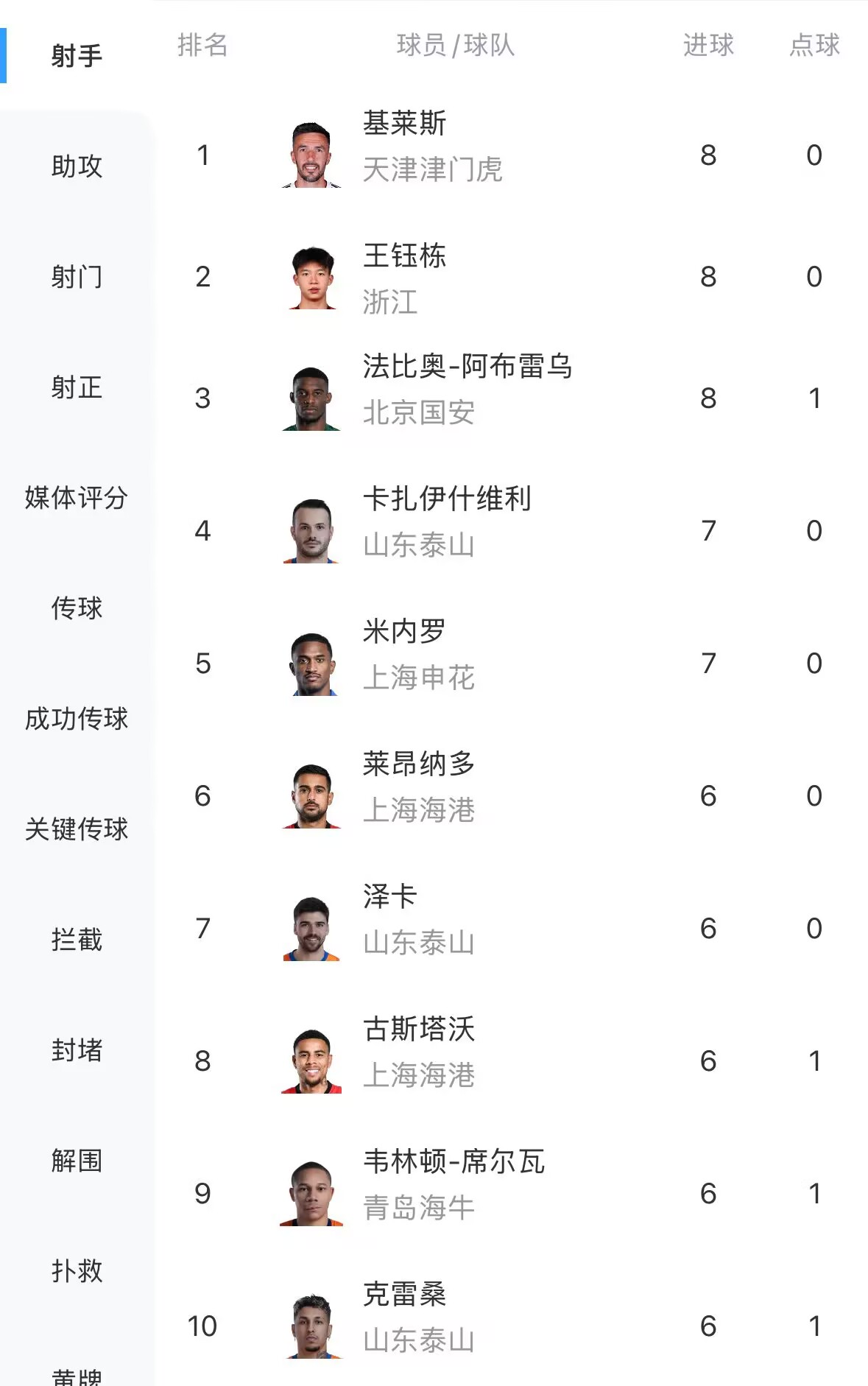
Task: Switch to the 助攻 stats tab
Action: coord(77,166)
